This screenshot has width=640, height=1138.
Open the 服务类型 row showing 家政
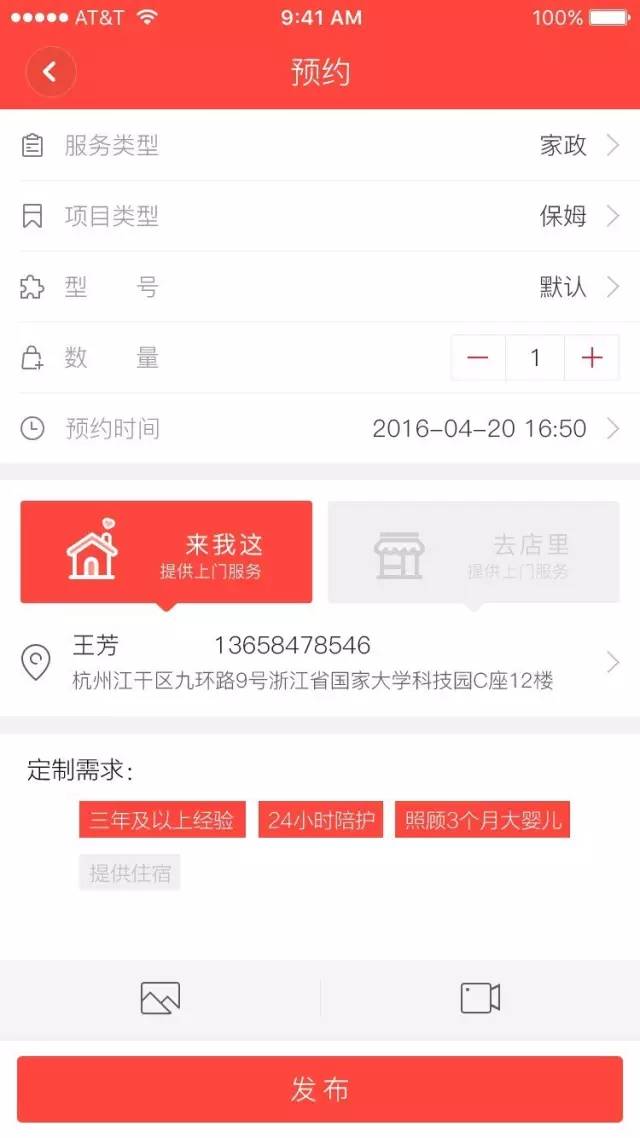coord(320,146)
